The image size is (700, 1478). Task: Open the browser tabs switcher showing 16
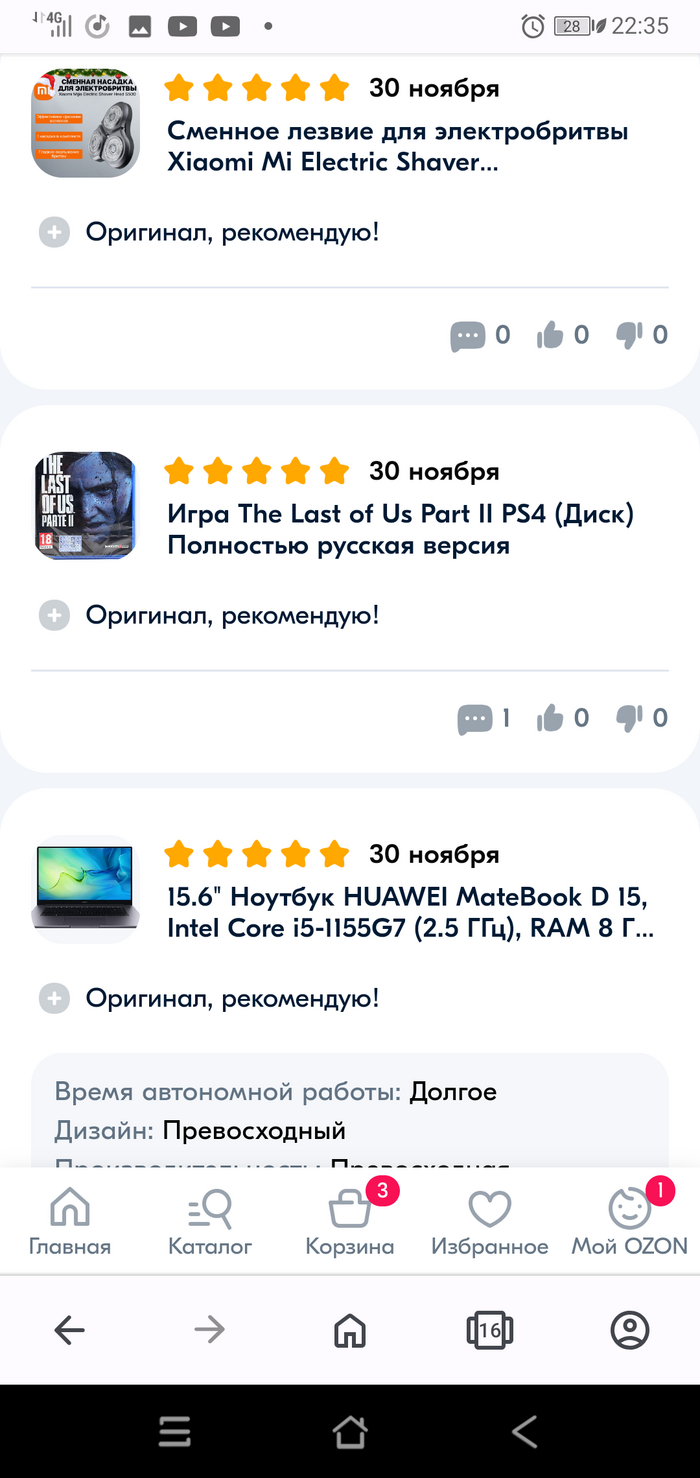[490, 1330]
